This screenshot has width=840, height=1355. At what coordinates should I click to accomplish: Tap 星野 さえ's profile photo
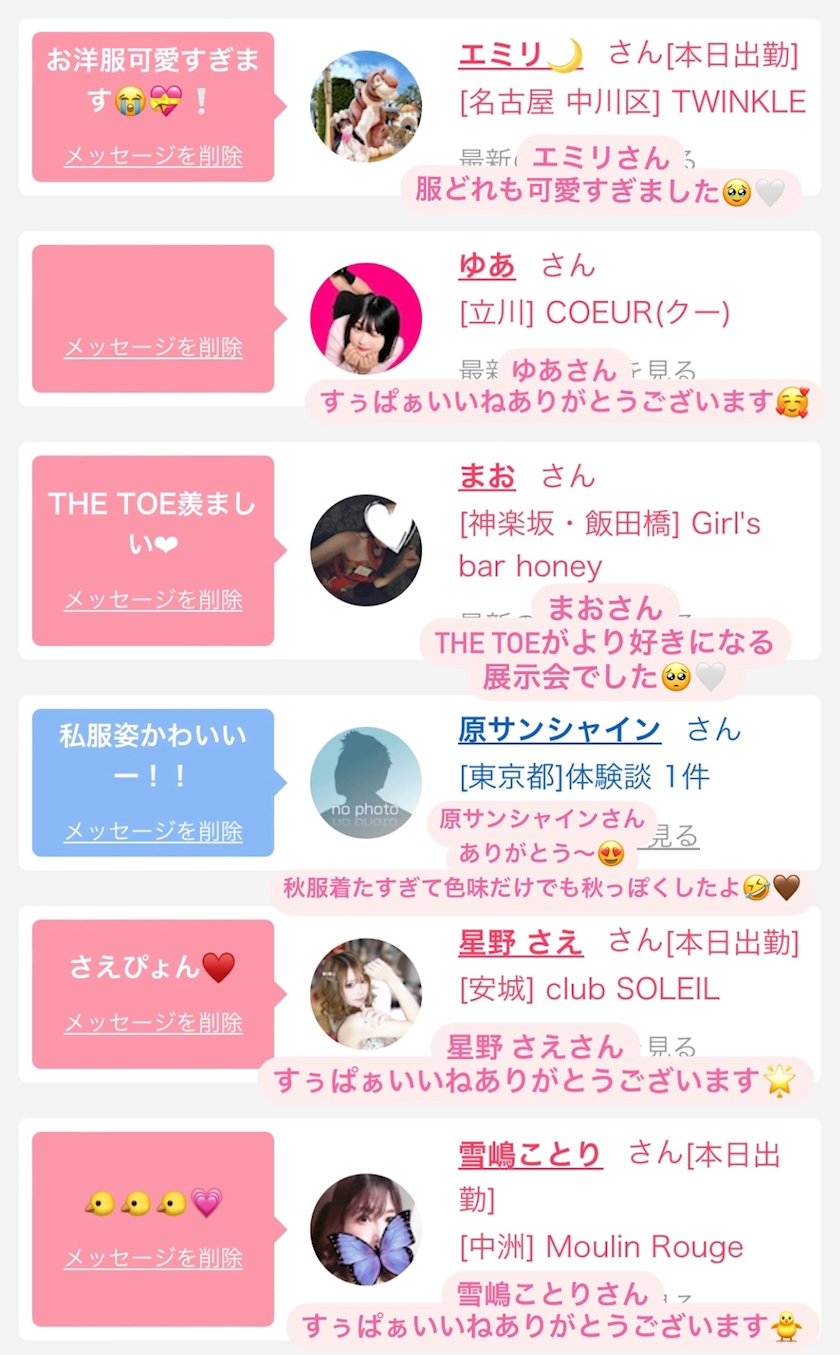tap(366, 993)
